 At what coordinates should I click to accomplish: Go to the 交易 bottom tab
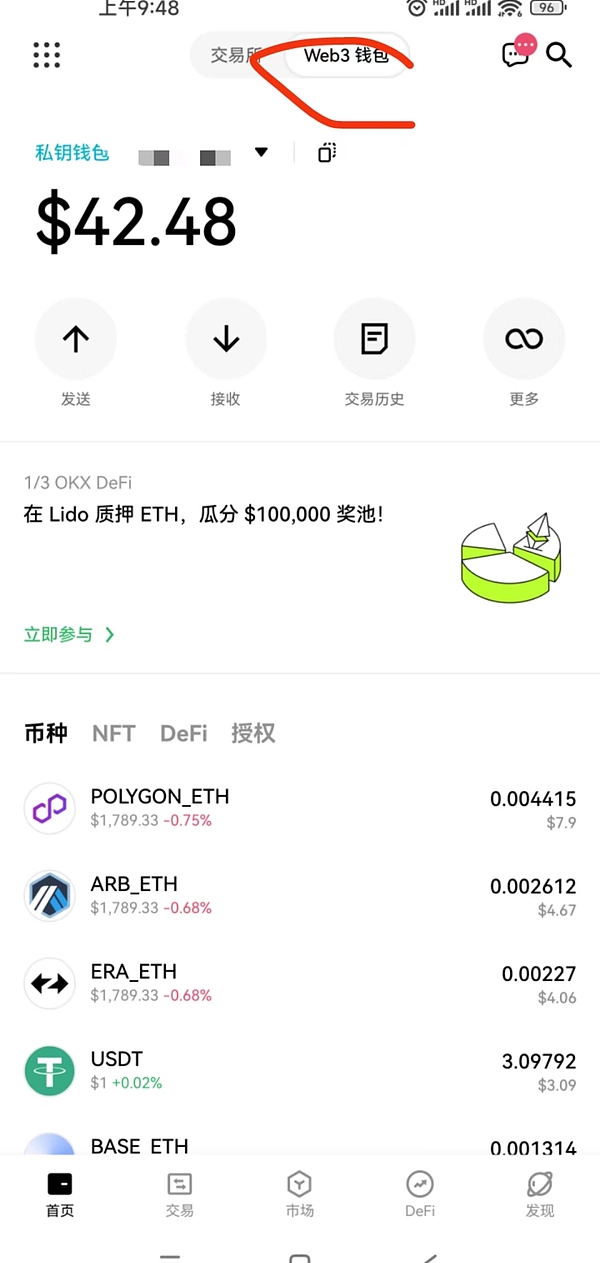point(180,1194)
